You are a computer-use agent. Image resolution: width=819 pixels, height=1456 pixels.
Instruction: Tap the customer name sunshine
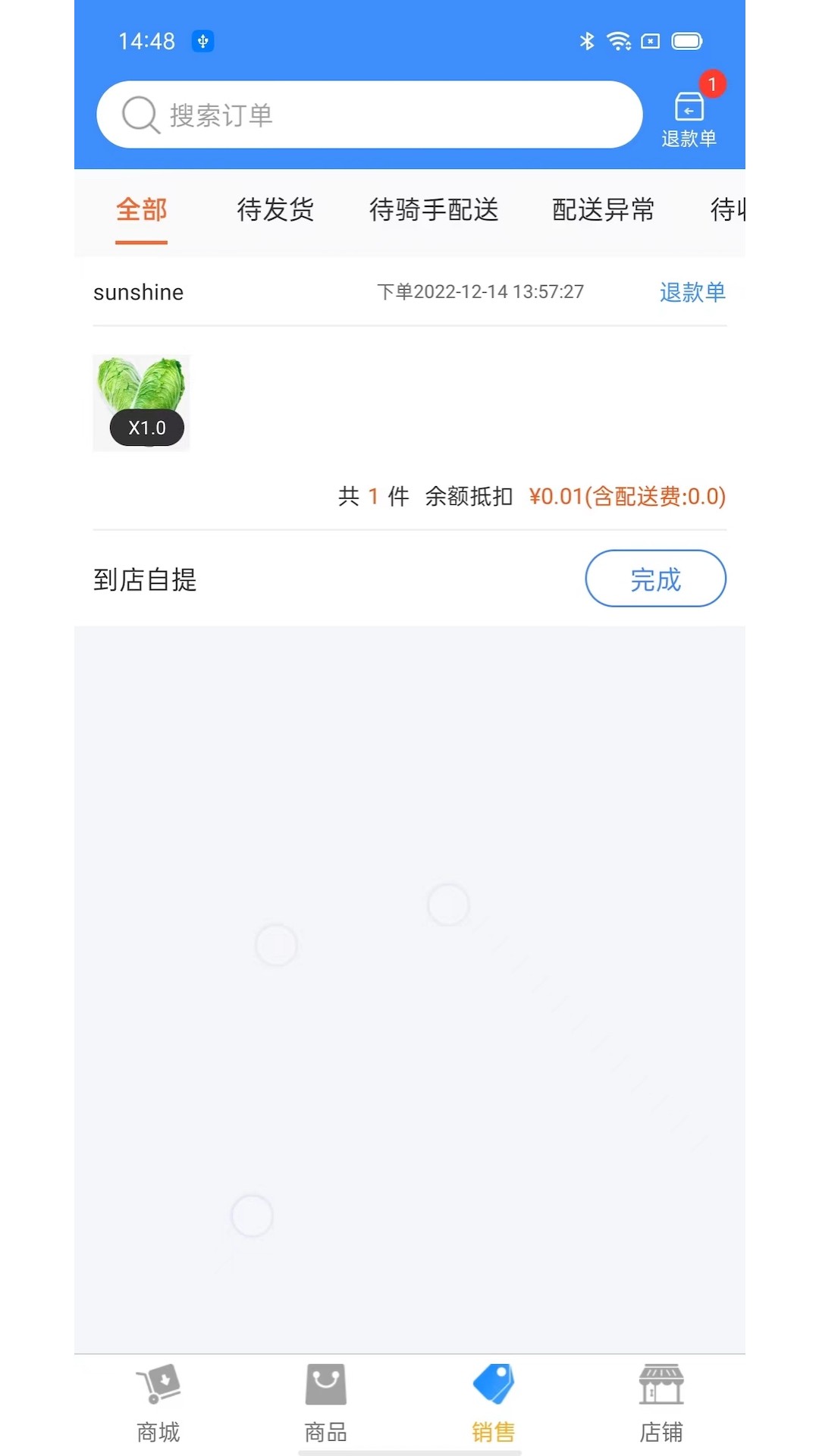click(138, 292)
